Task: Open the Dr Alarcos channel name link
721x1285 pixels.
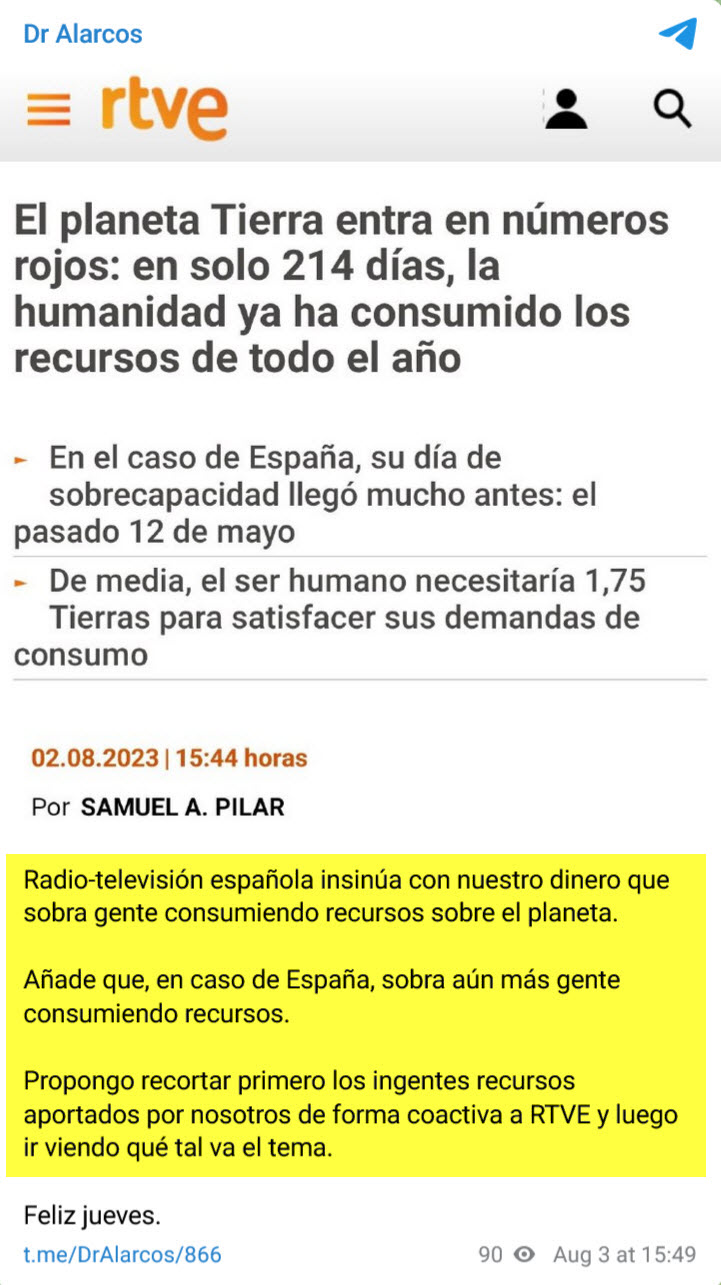Action: (83, 34)
